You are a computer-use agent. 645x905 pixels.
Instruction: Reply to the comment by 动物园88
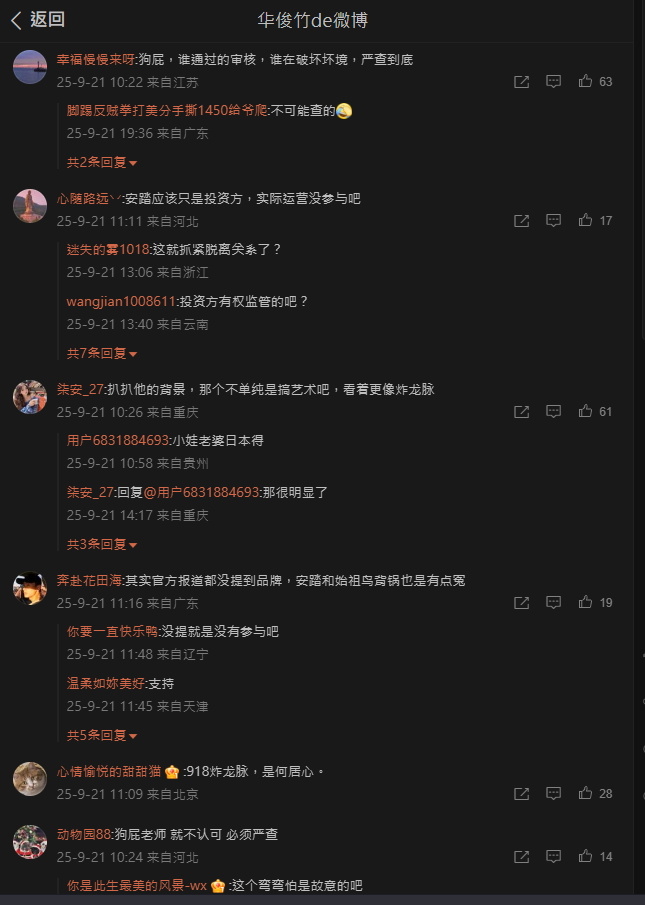(553, 857)
